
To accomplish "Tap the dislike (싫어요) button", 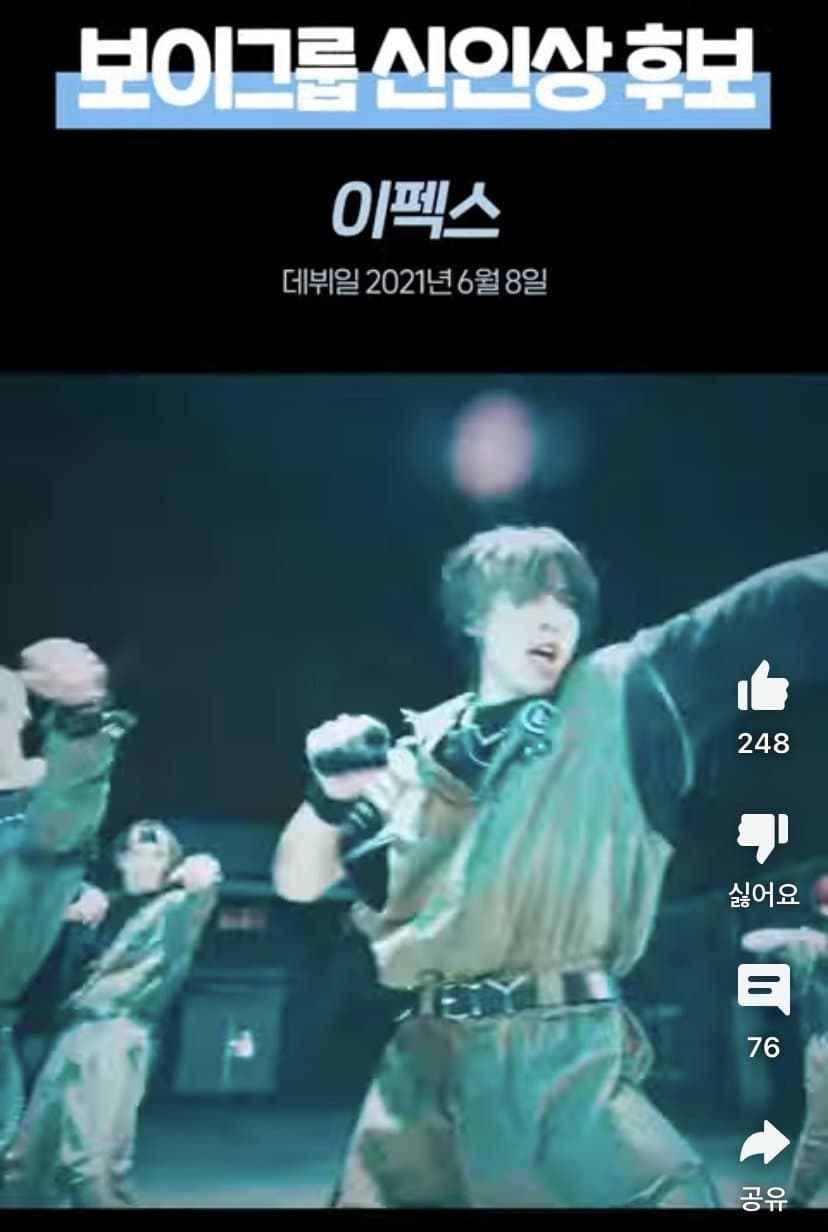I will pyautogui.click(x=763, y=839).
